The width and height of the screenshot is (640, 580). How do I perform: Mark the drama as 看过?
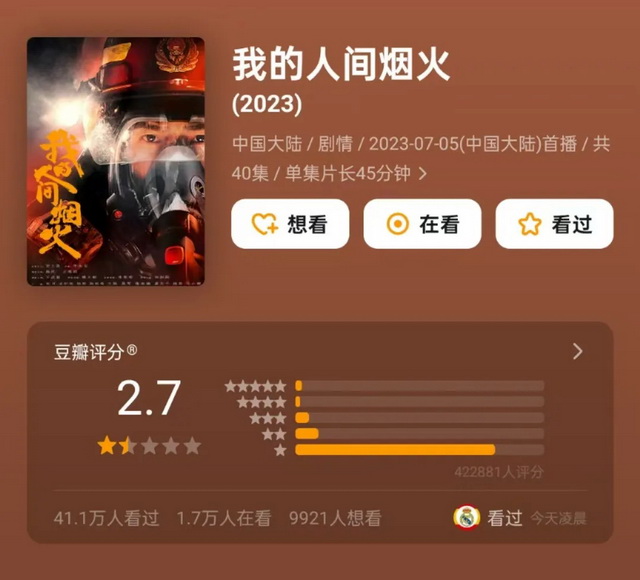point(554,224)
